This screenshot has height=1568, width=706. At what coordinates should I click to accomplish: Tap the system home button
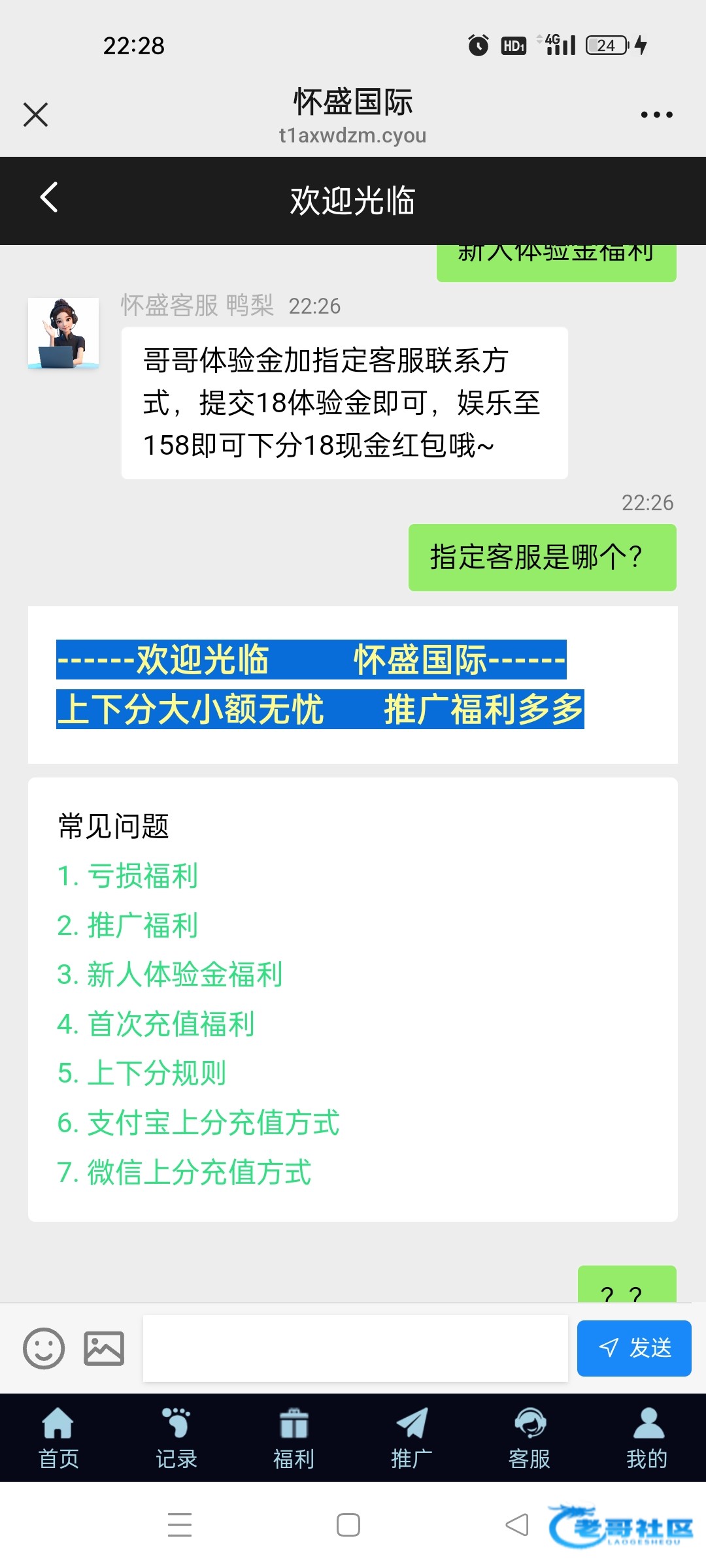pyautogui.click(x=348, y=1525)
